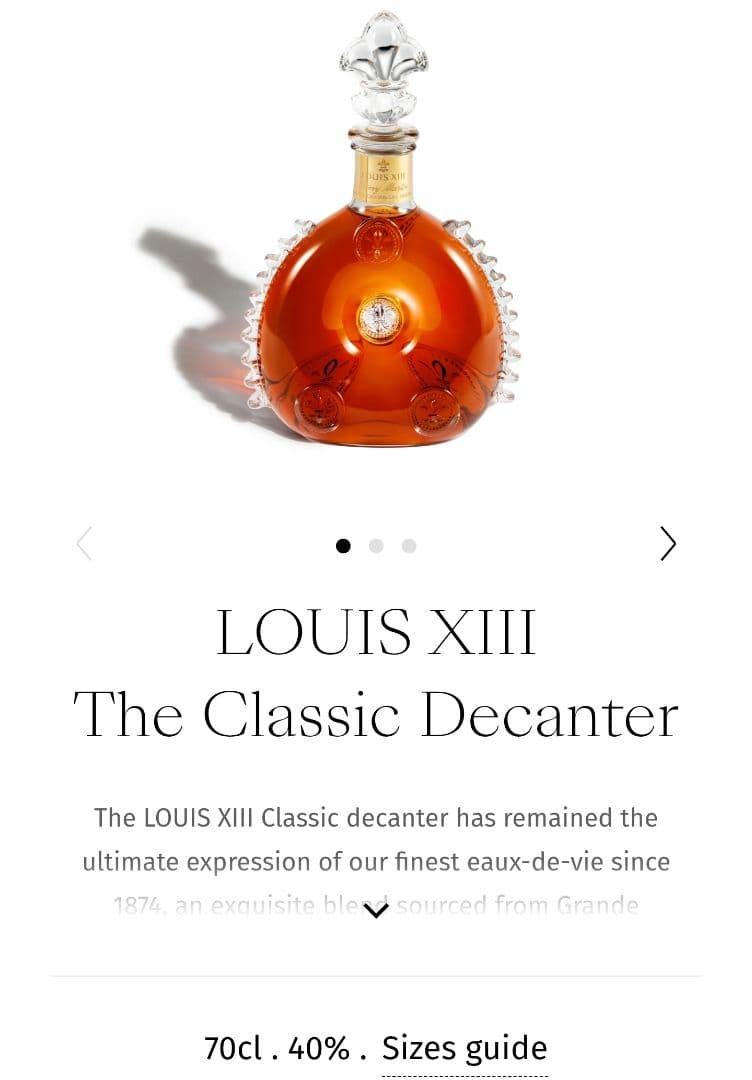The width and height of the screenshot is (752, 1080).
Task: Jump to the second carousel dot
Action: click(376, 546)
